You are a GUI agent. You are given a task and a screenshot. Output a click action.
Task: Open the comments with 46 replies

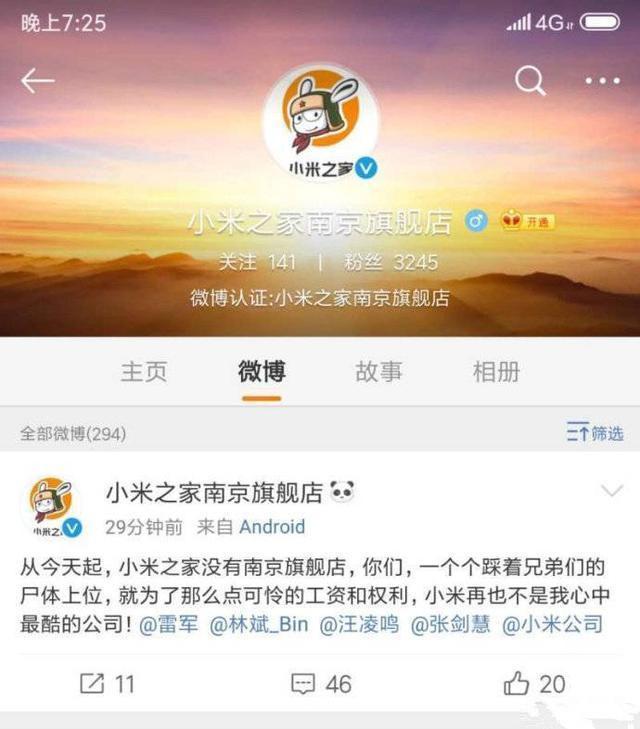321,684
